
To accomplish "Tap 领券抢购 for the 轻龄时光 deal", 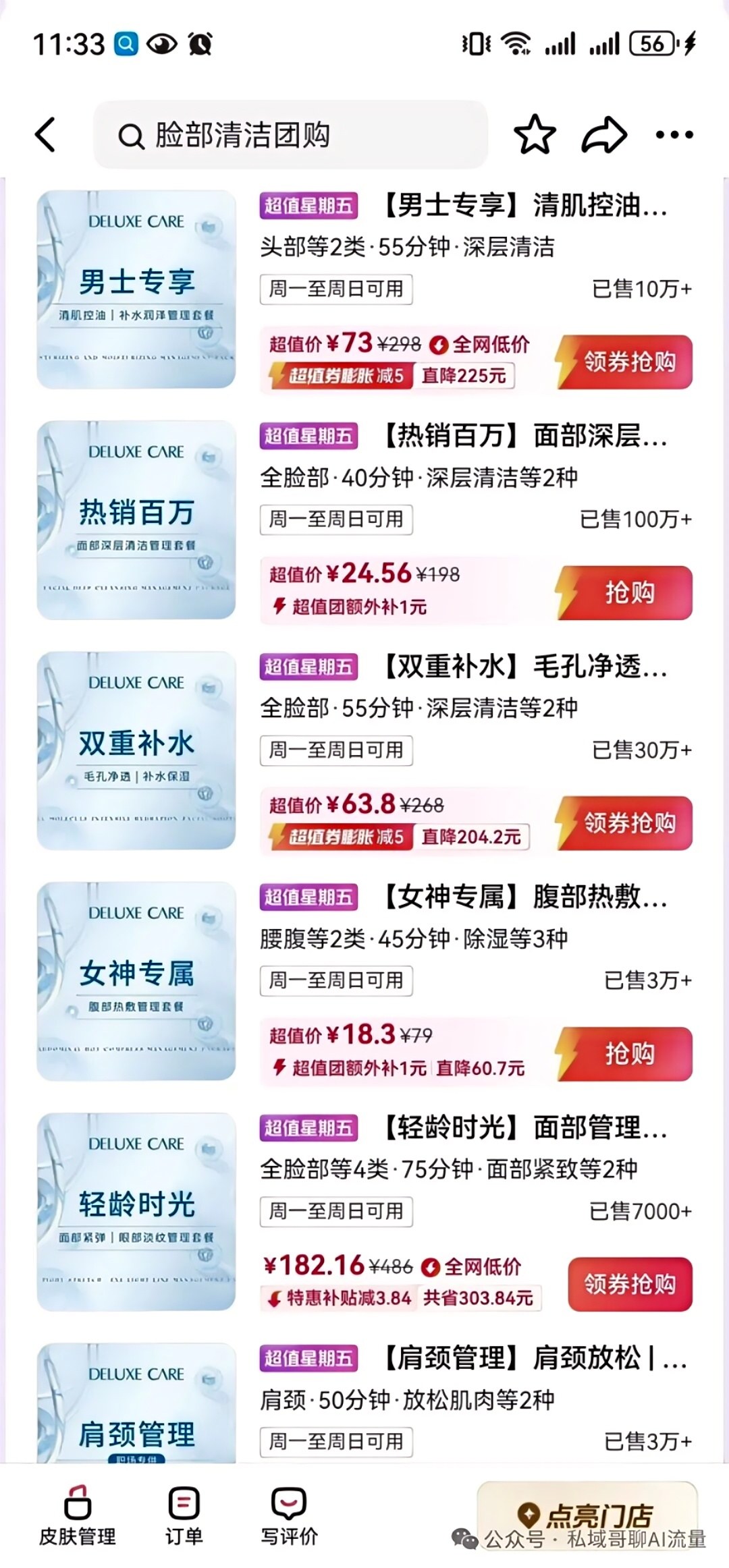I will tap(630, 1284).
